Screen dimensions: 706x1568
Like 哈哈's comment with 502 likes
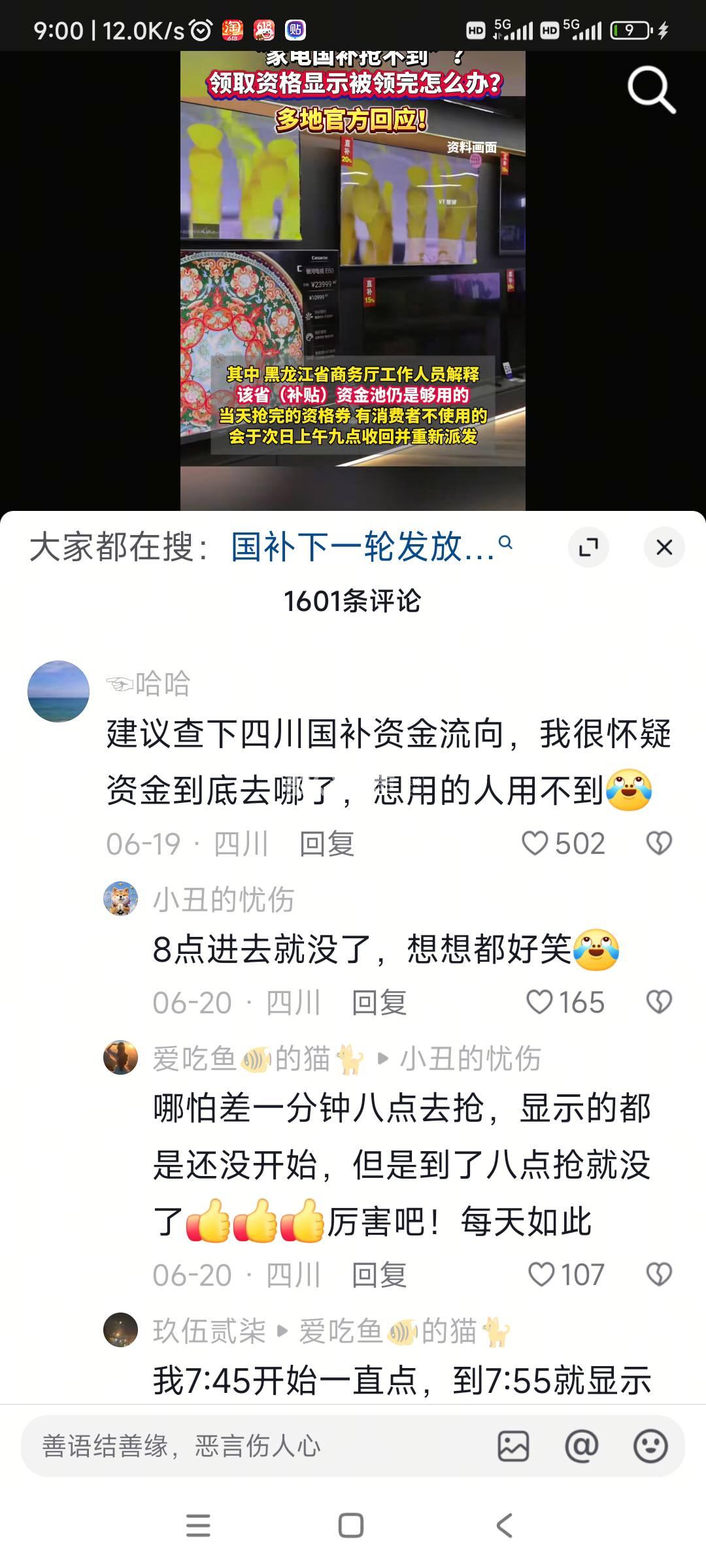coord(536,843)
